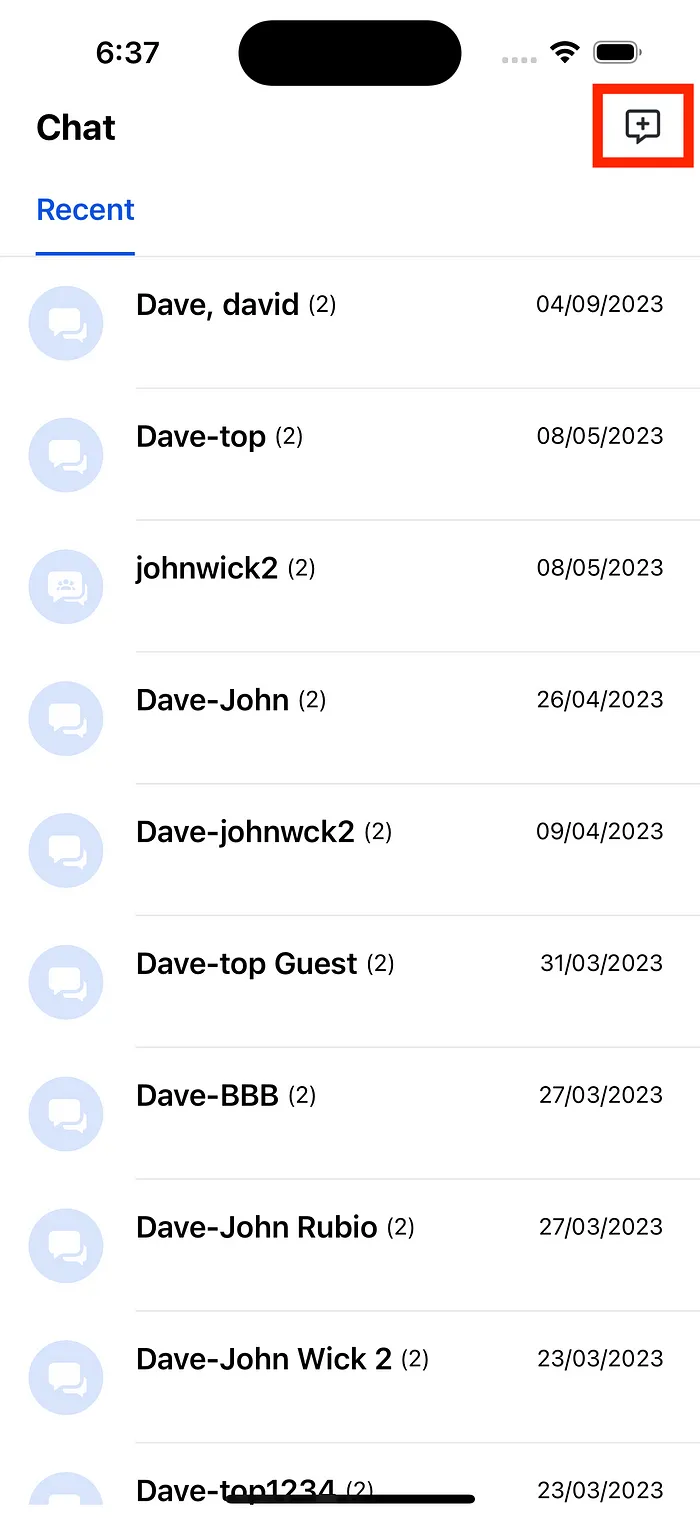700x1518 pixels.
Task: Open the Dave-johnwck2 chat
Action: [x=350, y=851]
